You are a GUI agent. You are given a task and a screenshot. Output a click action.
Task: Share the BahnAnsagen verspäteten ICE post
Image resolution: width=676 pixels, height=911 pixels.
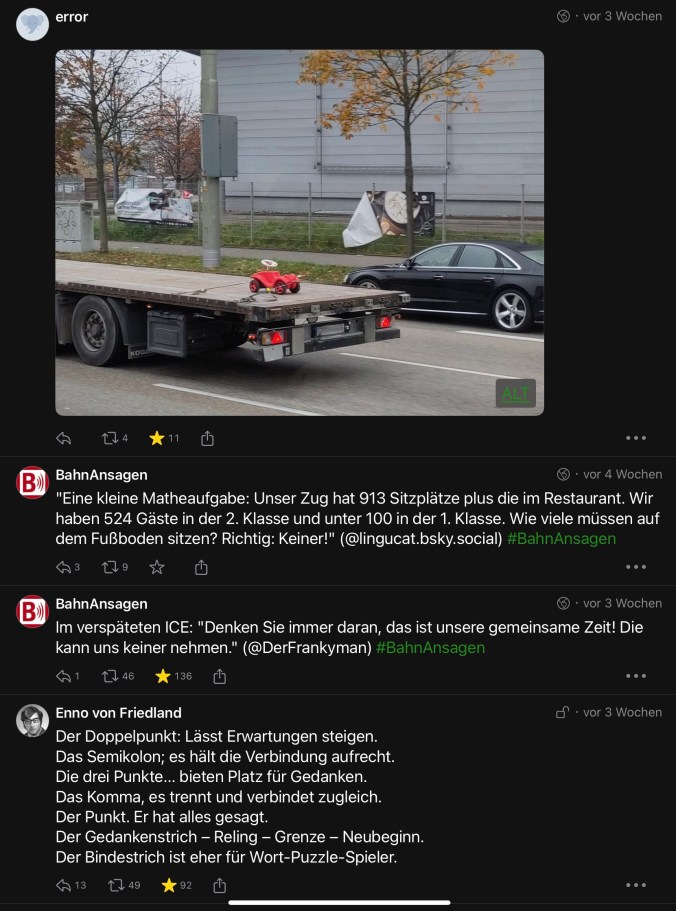pyautogui.click(x=220, y=676)
